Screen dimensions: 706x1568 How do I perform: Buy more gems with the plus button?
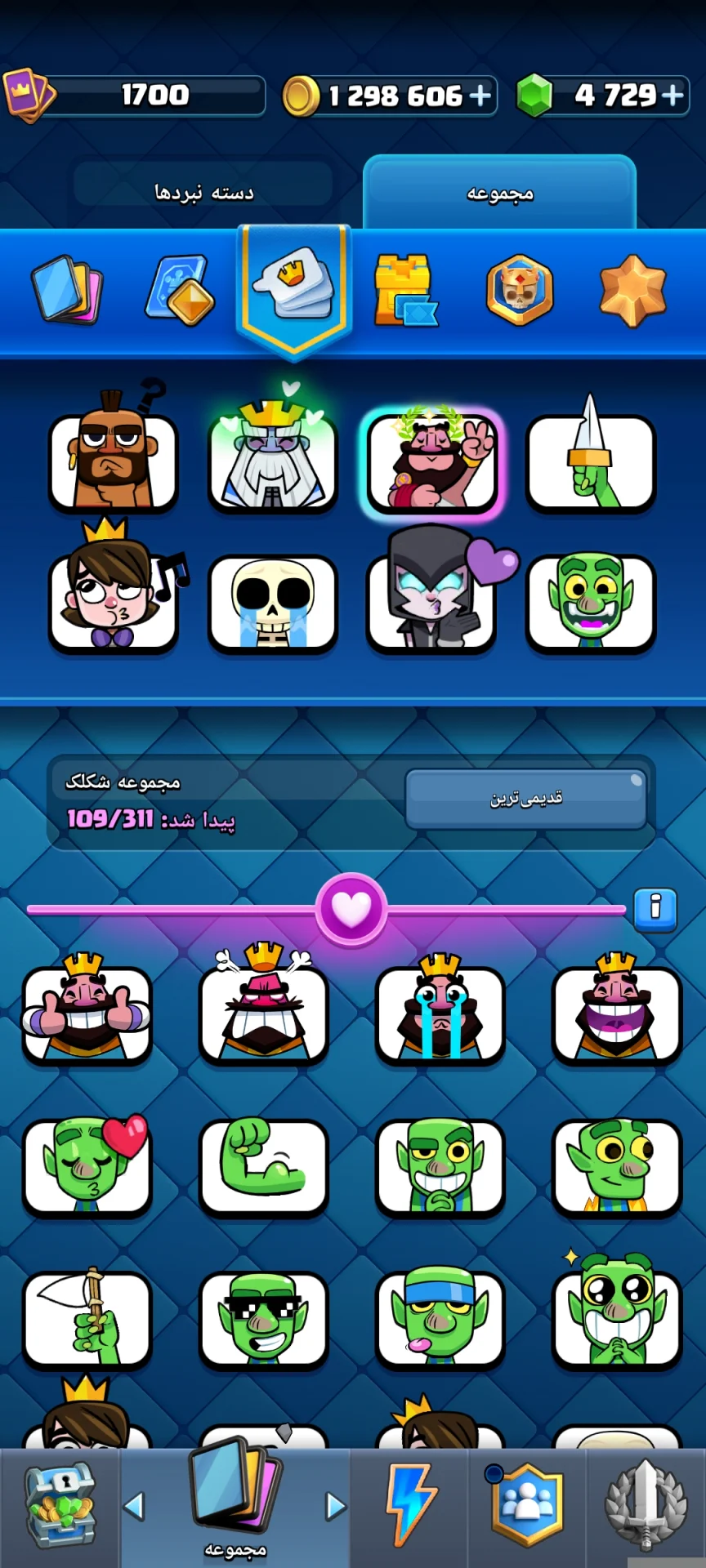pyautogui.click(x=672, y=96)
